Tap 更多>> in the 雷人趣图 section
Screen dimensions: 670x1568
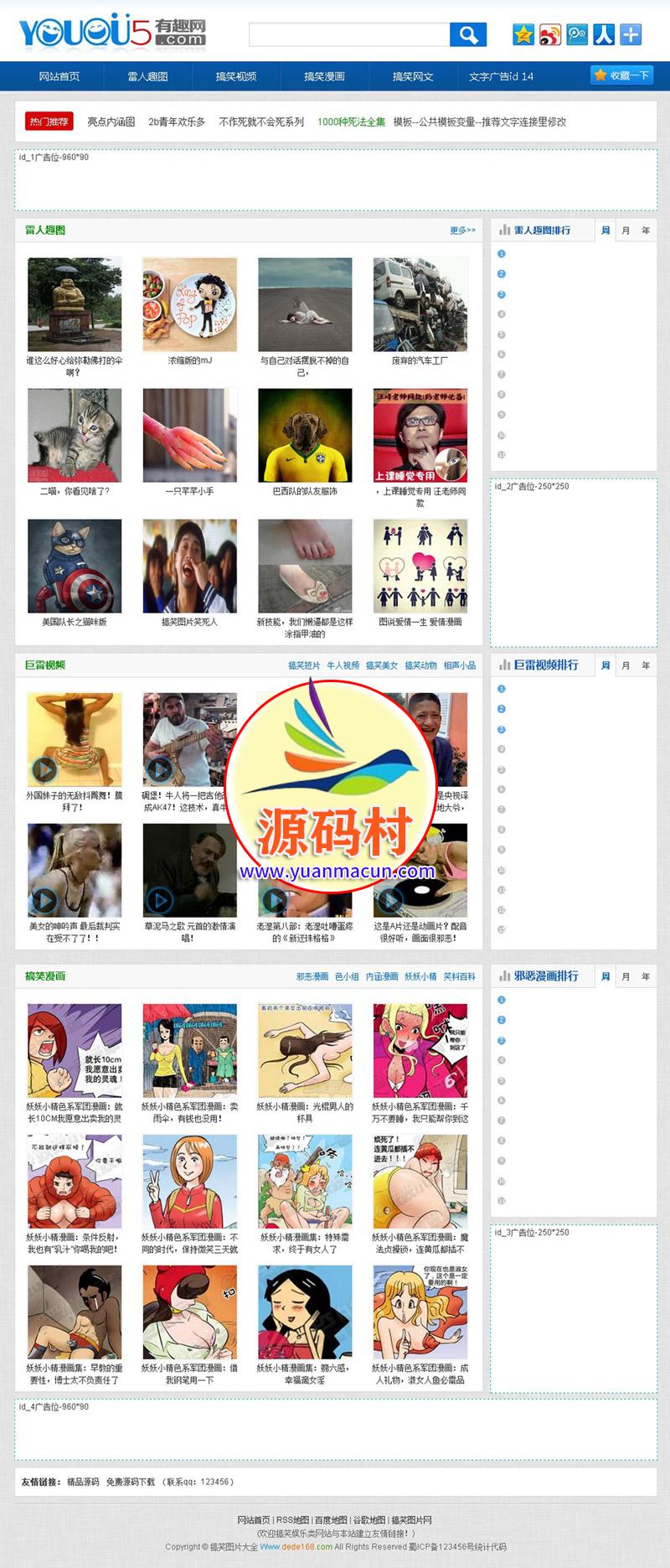[x=462, y=230]
